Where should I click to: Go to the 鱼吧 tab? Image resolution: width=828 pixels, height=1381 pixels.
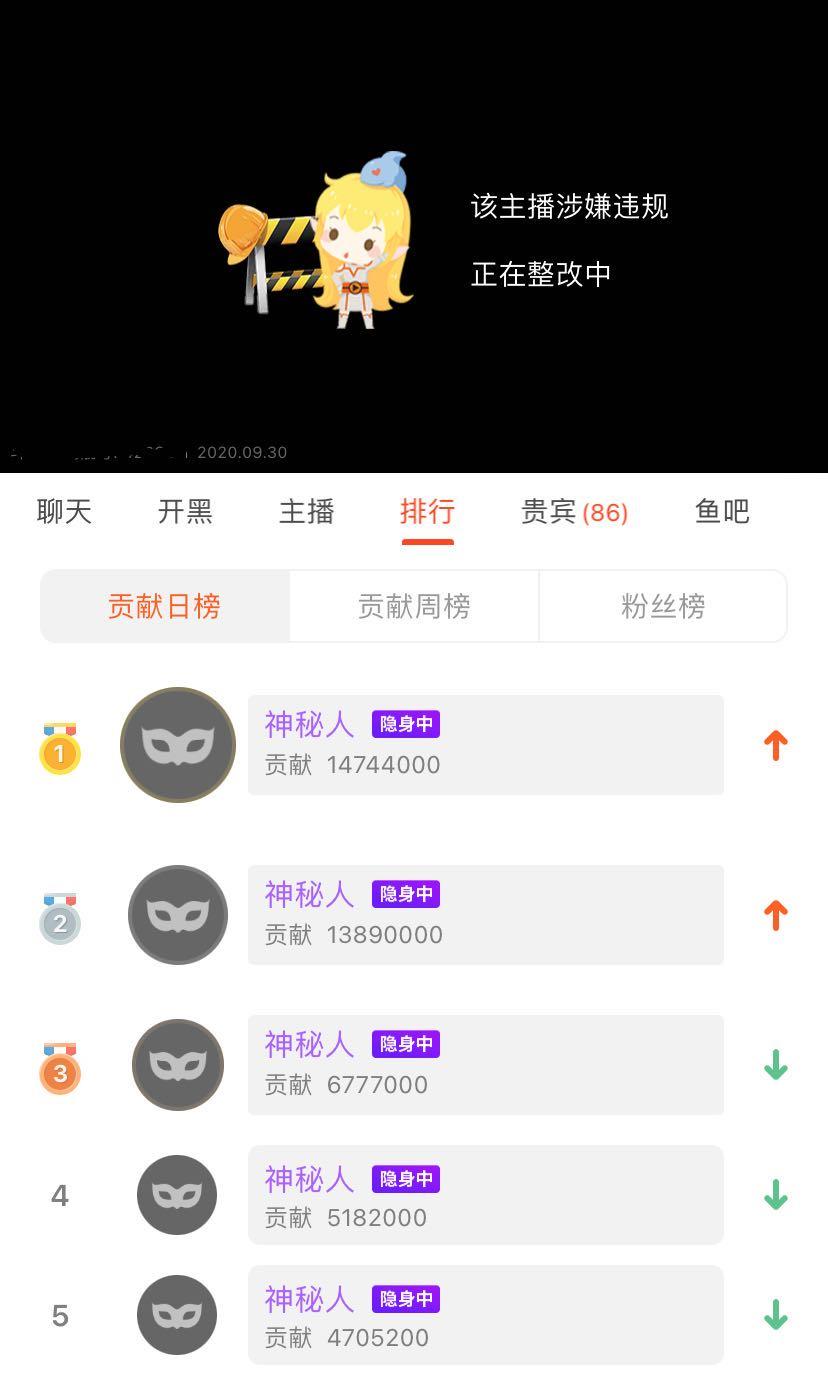(721, 512)
